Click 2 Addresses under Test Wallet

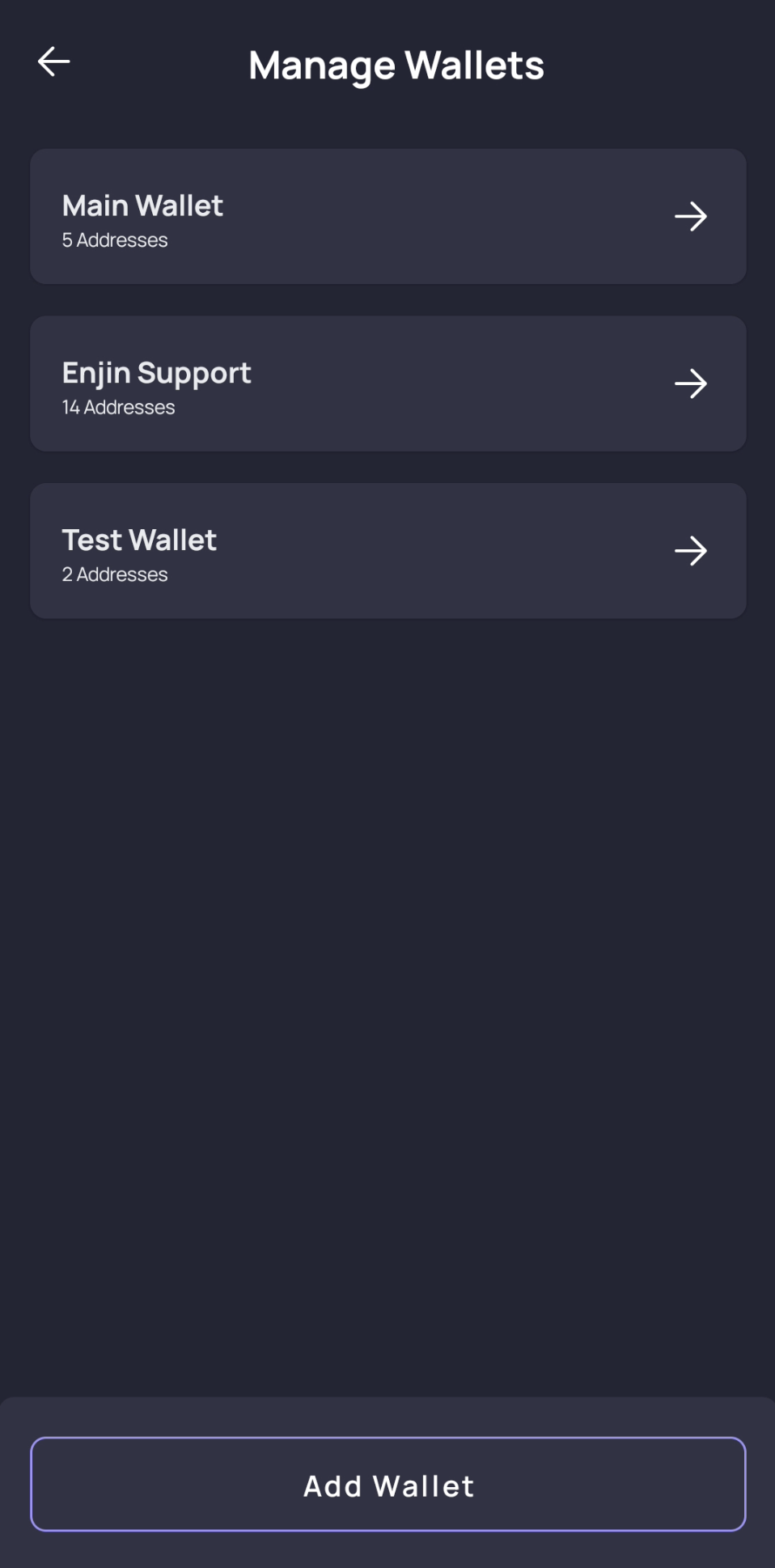point(114,574)
